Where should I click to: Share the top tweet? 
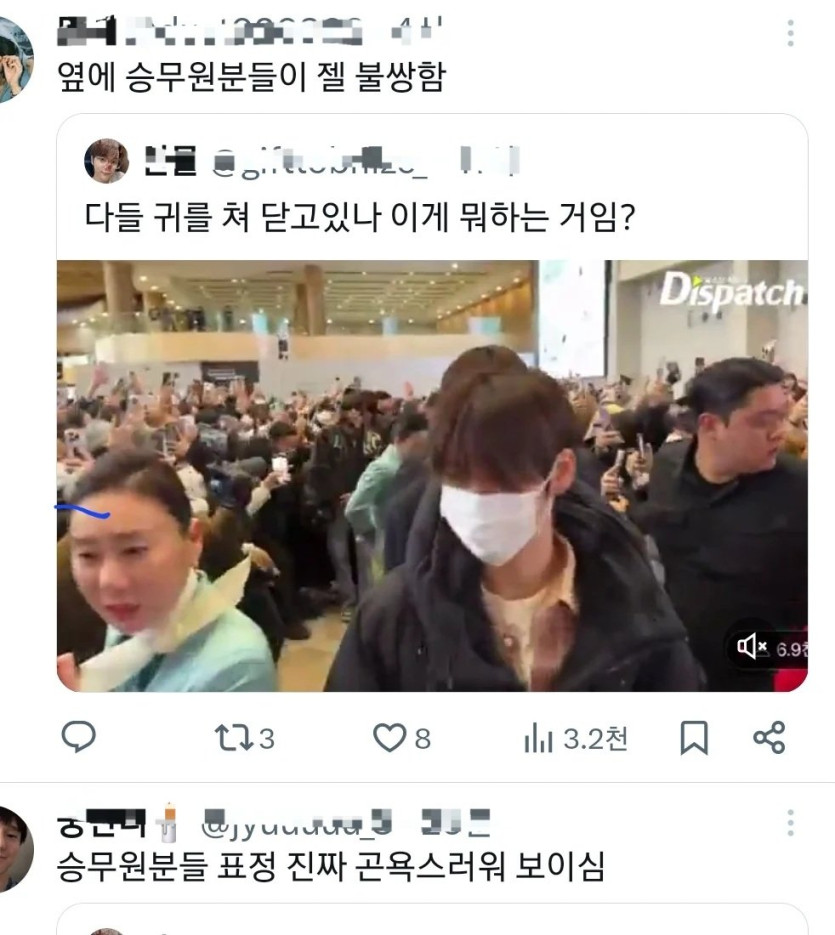pyautogui.click(x=768, y=738)
